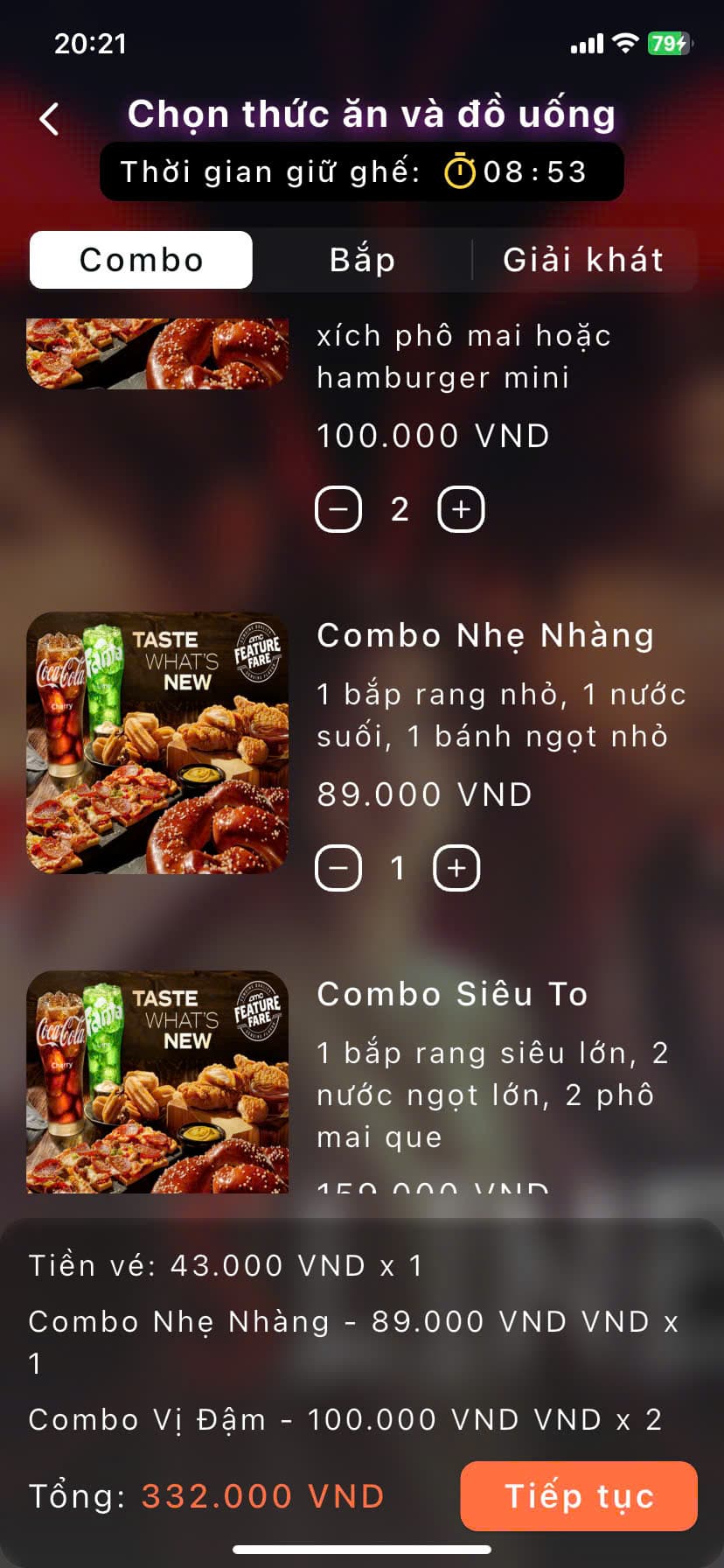
Task: Tap the battery indicator showing 79
Action: click(x=670, y=45)
